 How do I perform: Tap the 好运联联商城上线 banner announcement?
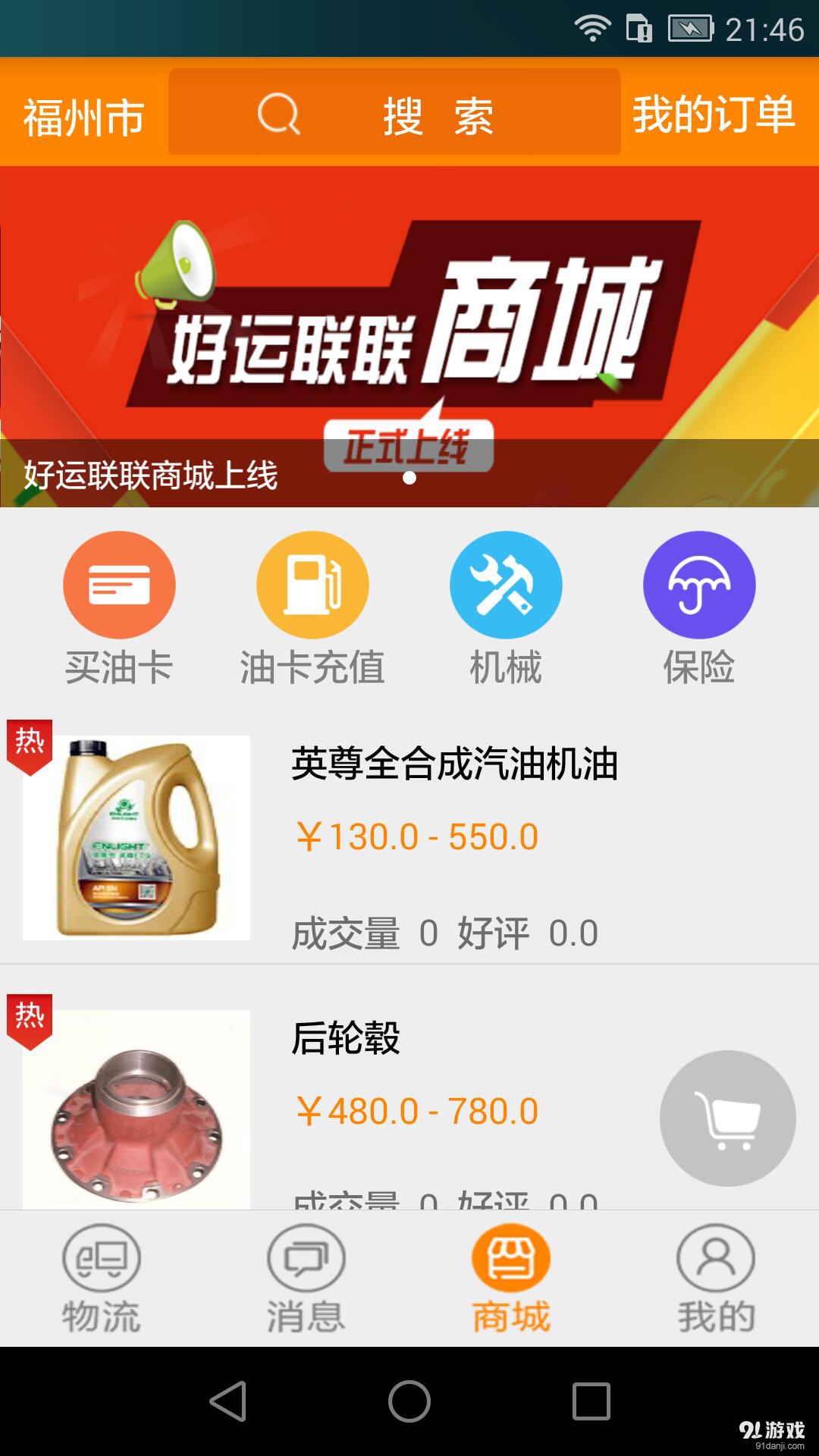150,476
